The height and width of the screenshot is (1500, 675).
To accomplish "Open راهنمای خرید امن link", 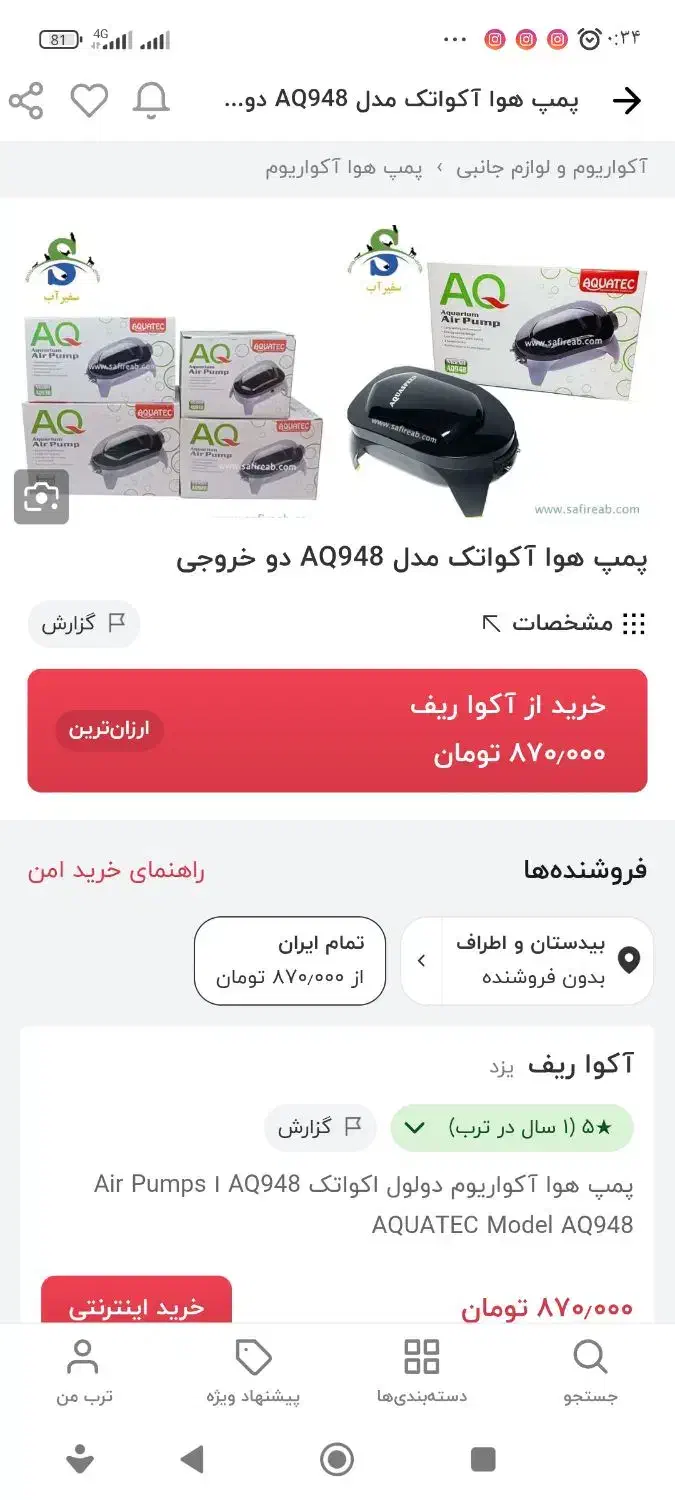I will tap(116, 870).
